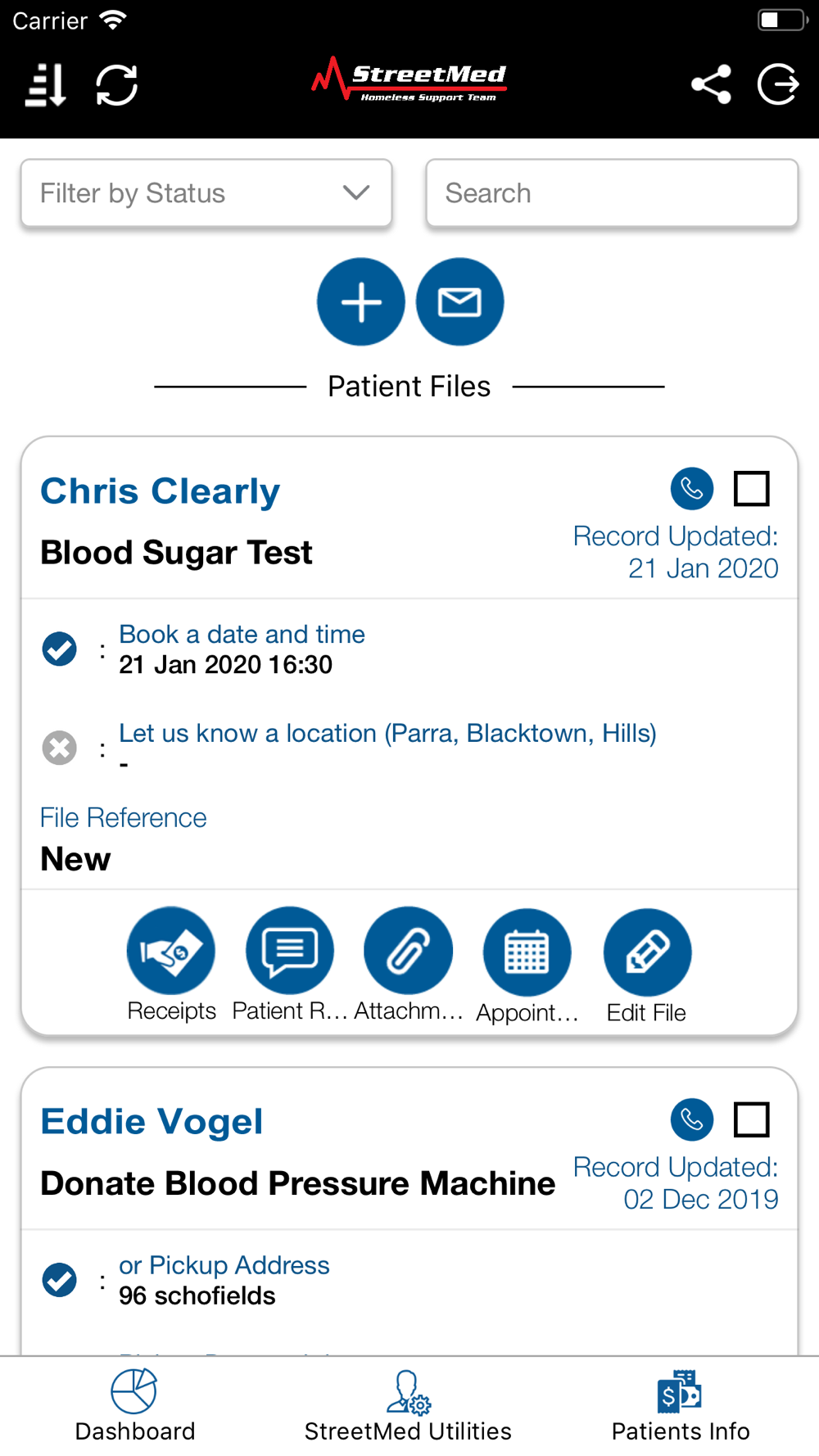Switch to the Dashboard tab
Screen dimensions: 819x1456
[x=135, y=1406]
